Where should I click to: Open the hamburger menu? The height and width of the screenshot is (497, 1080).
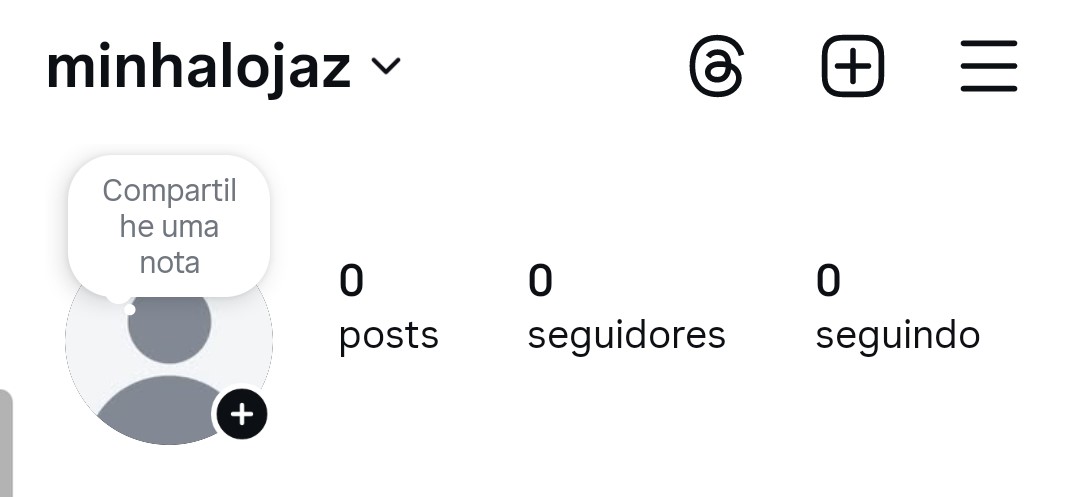tap(988, 67)
